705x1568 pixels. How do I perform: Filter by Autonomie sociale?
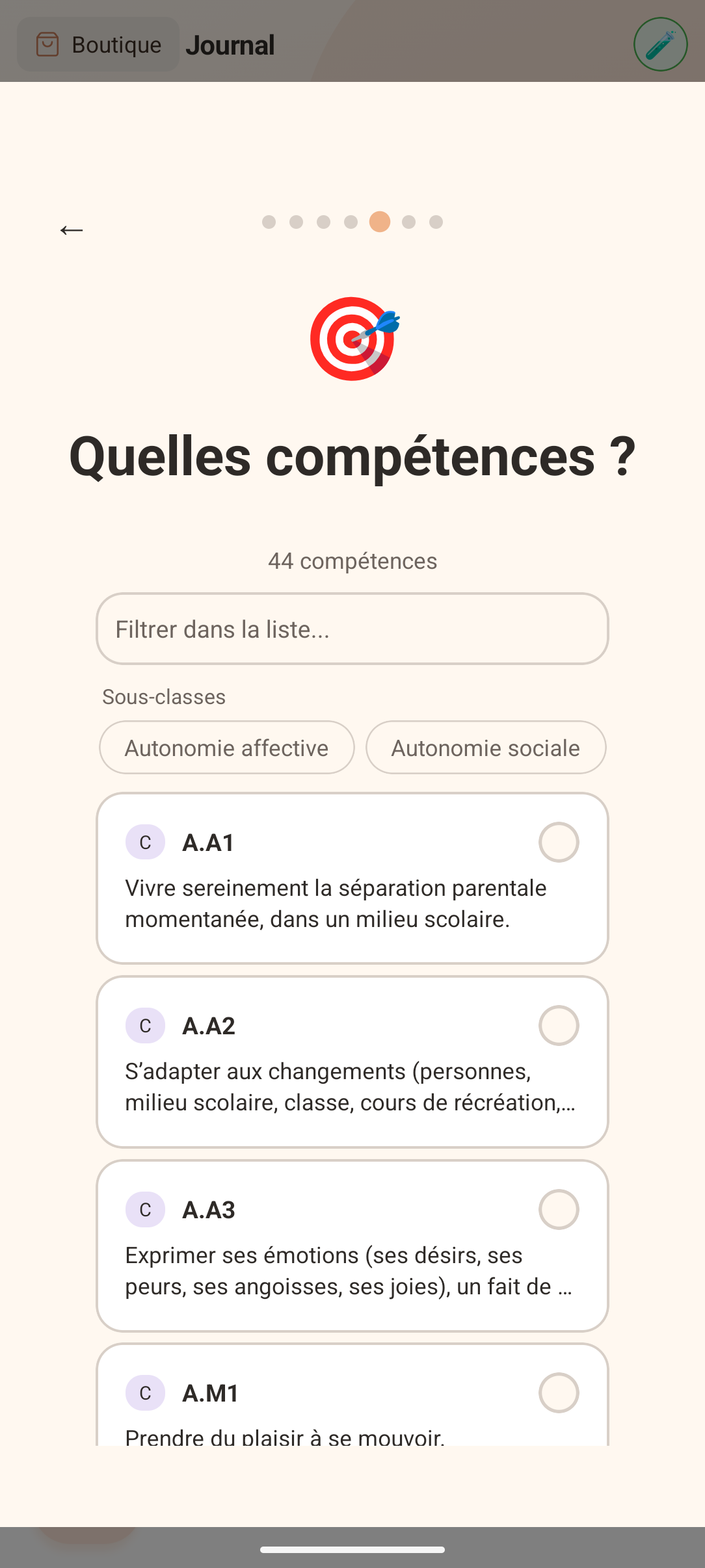(485, 748)
